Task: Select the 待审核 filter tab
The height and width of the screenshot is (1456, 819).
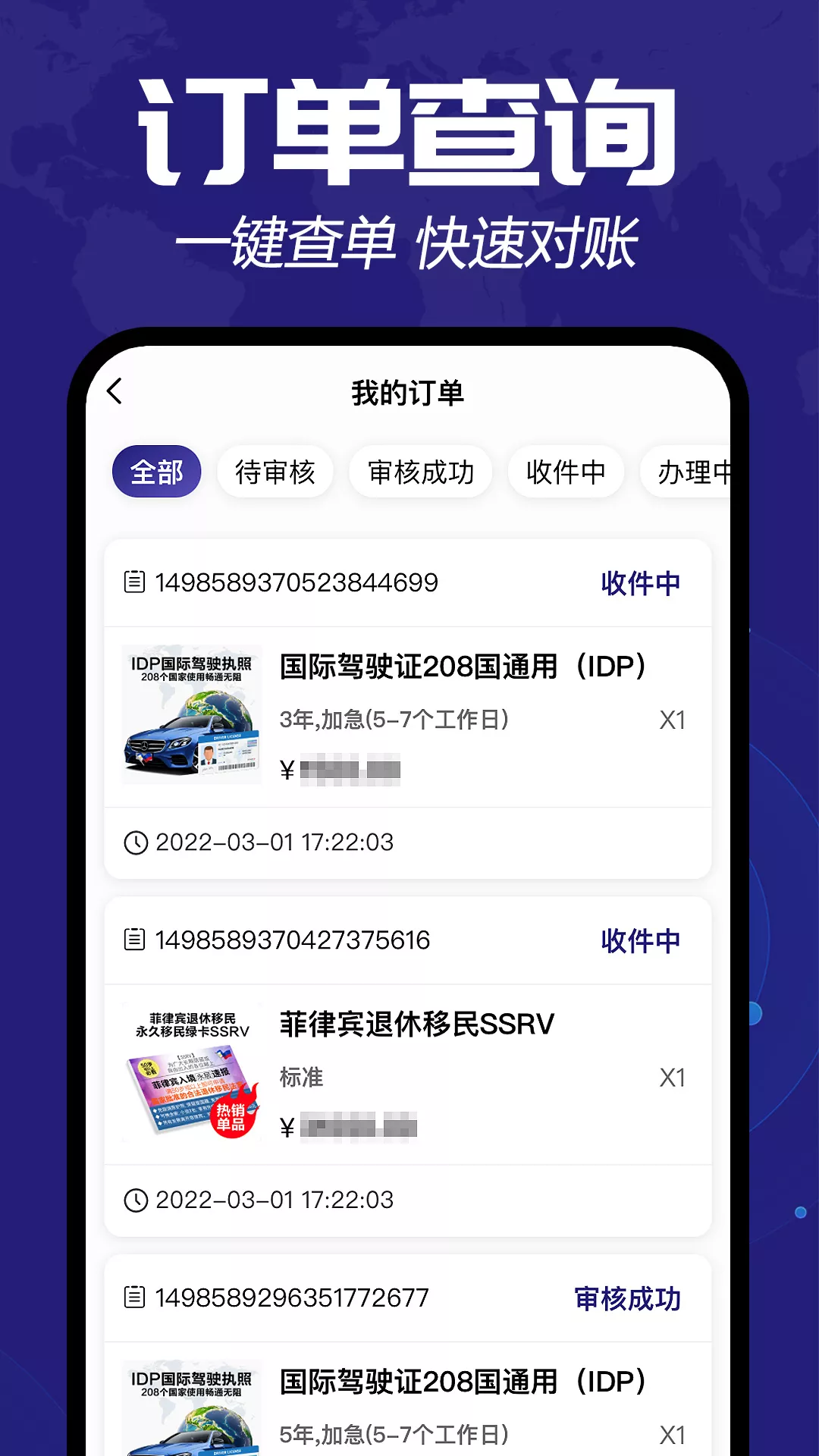Action: [275, 471]
